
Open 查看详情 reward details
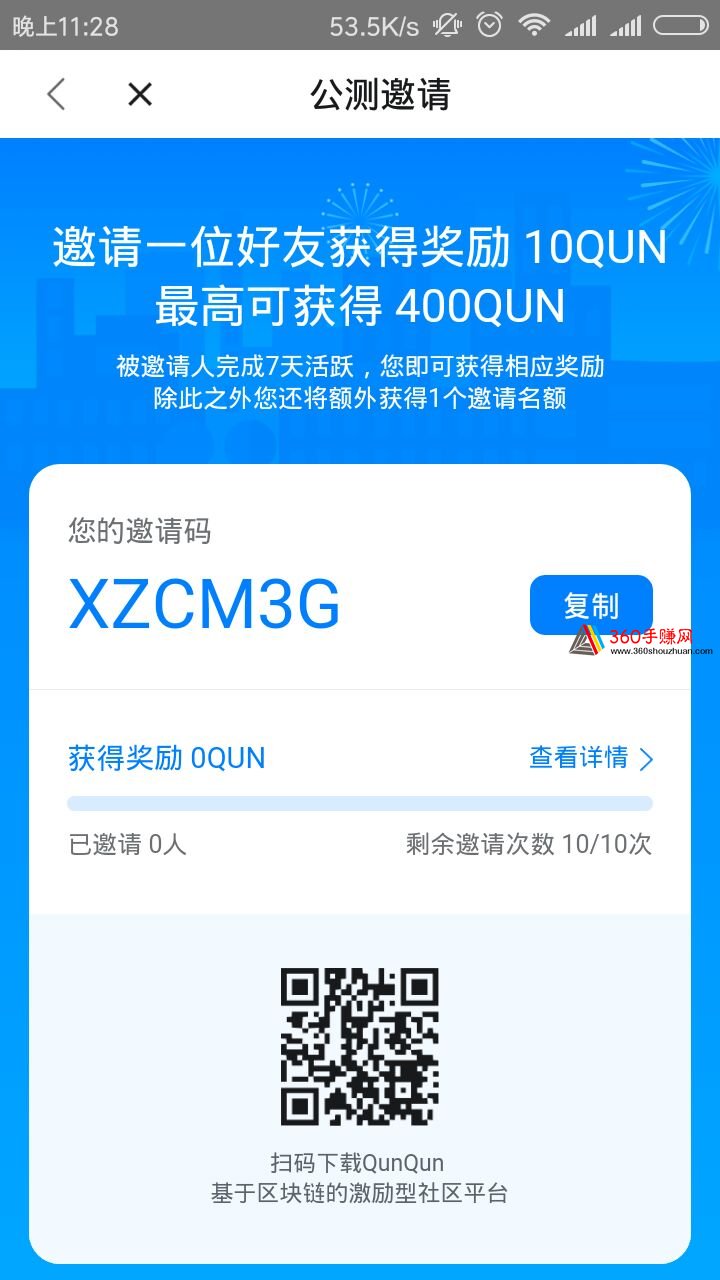(590, 758)
